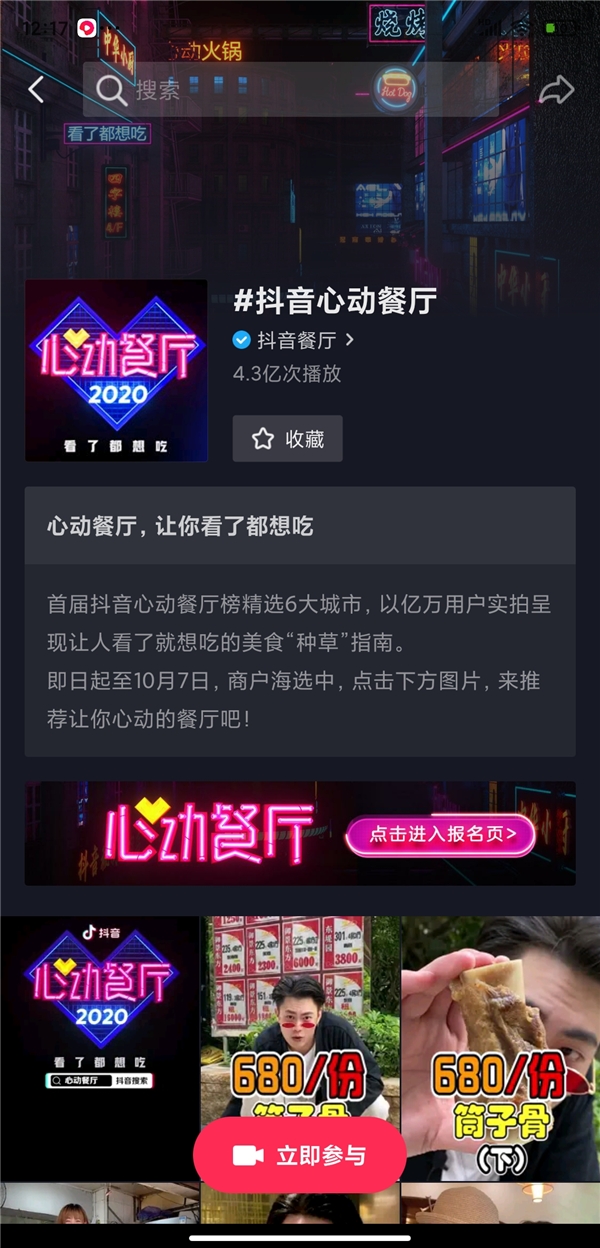Share this hashtag page
The image size is (600, 1248).
[556, 90]
